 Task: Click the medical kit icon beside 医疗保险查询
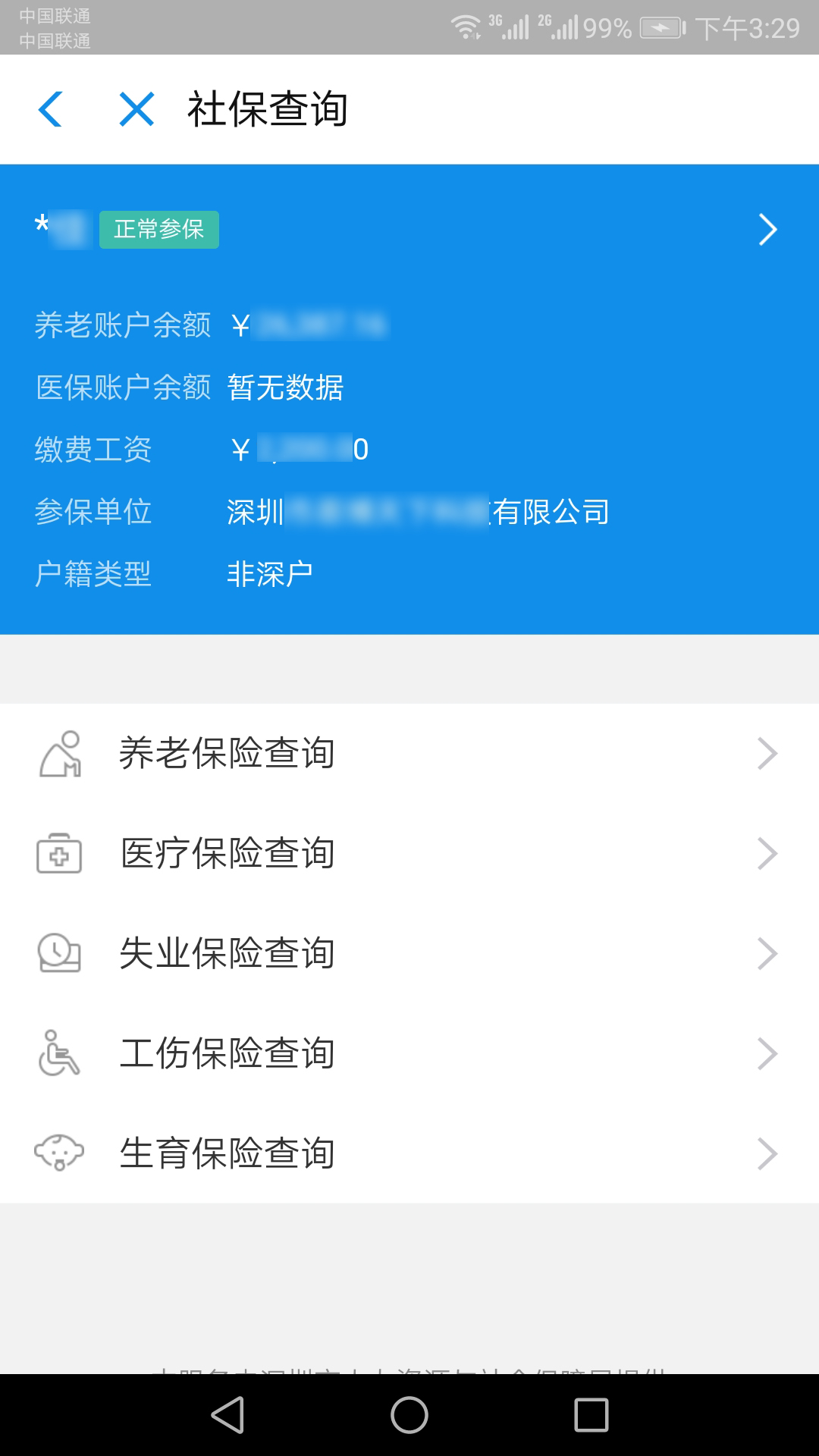(x=59, y=854)
